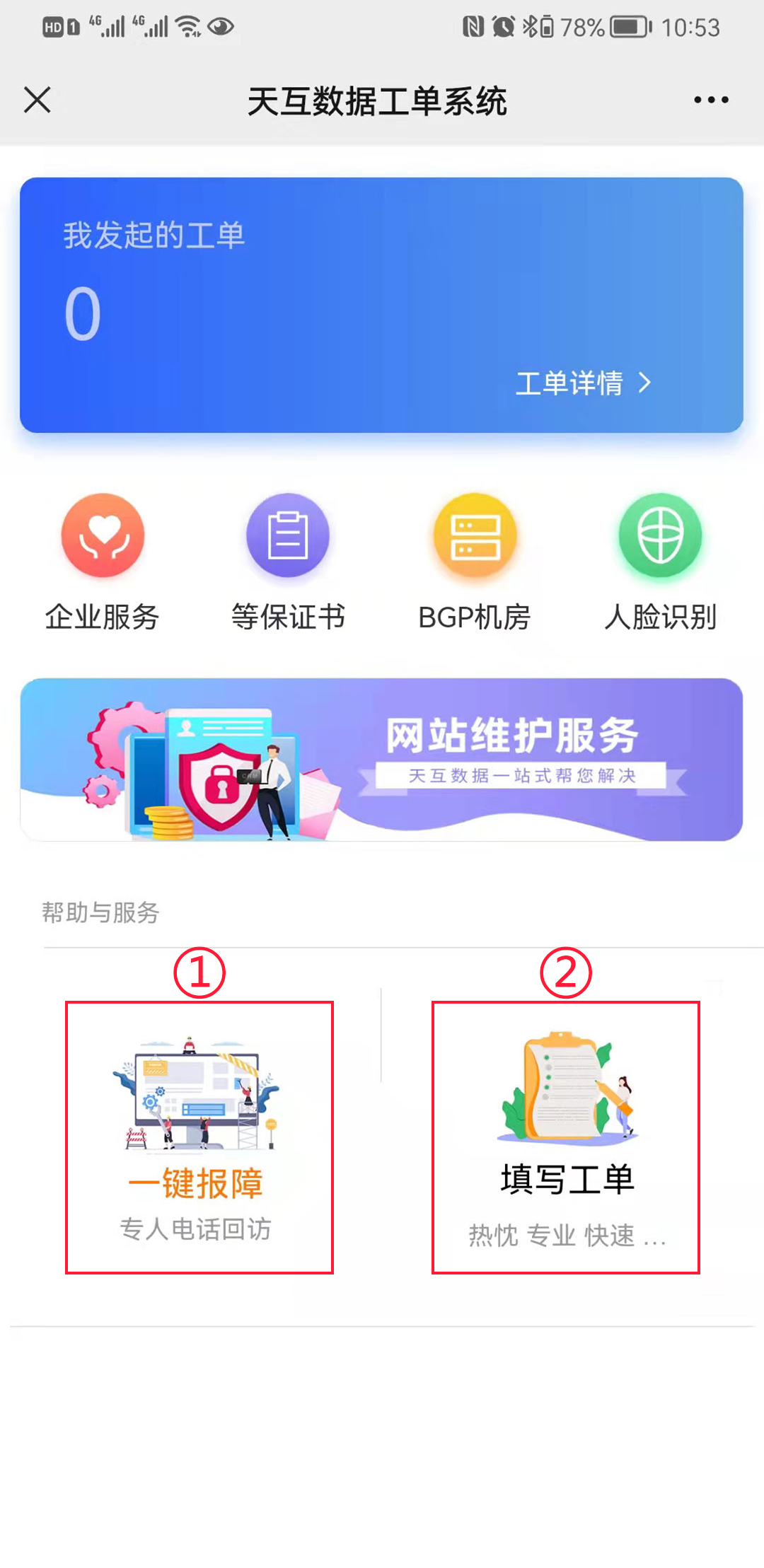Image resolution: width=764 pixels, height=1568 pixels.
Task: Open the three-dot overflow menu
Action: 710,100
